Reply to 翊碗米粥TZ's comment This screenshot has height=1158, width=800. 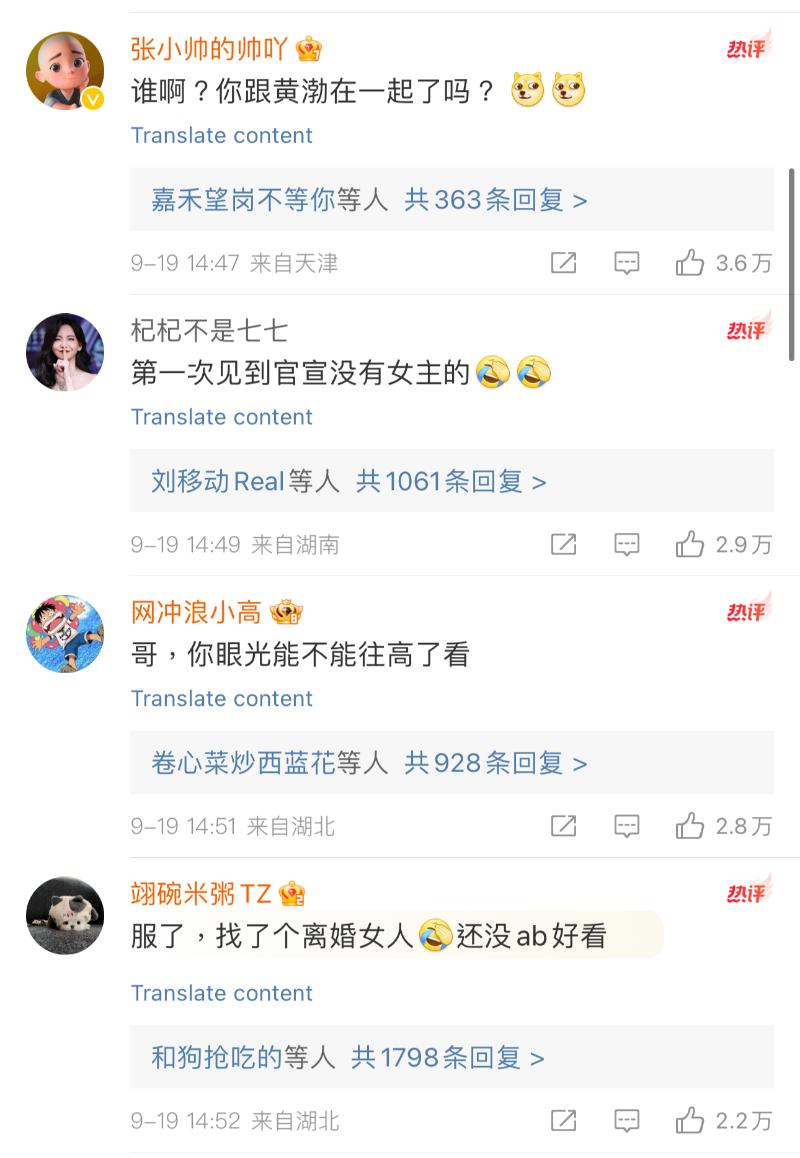click(x=626, y=1120)
